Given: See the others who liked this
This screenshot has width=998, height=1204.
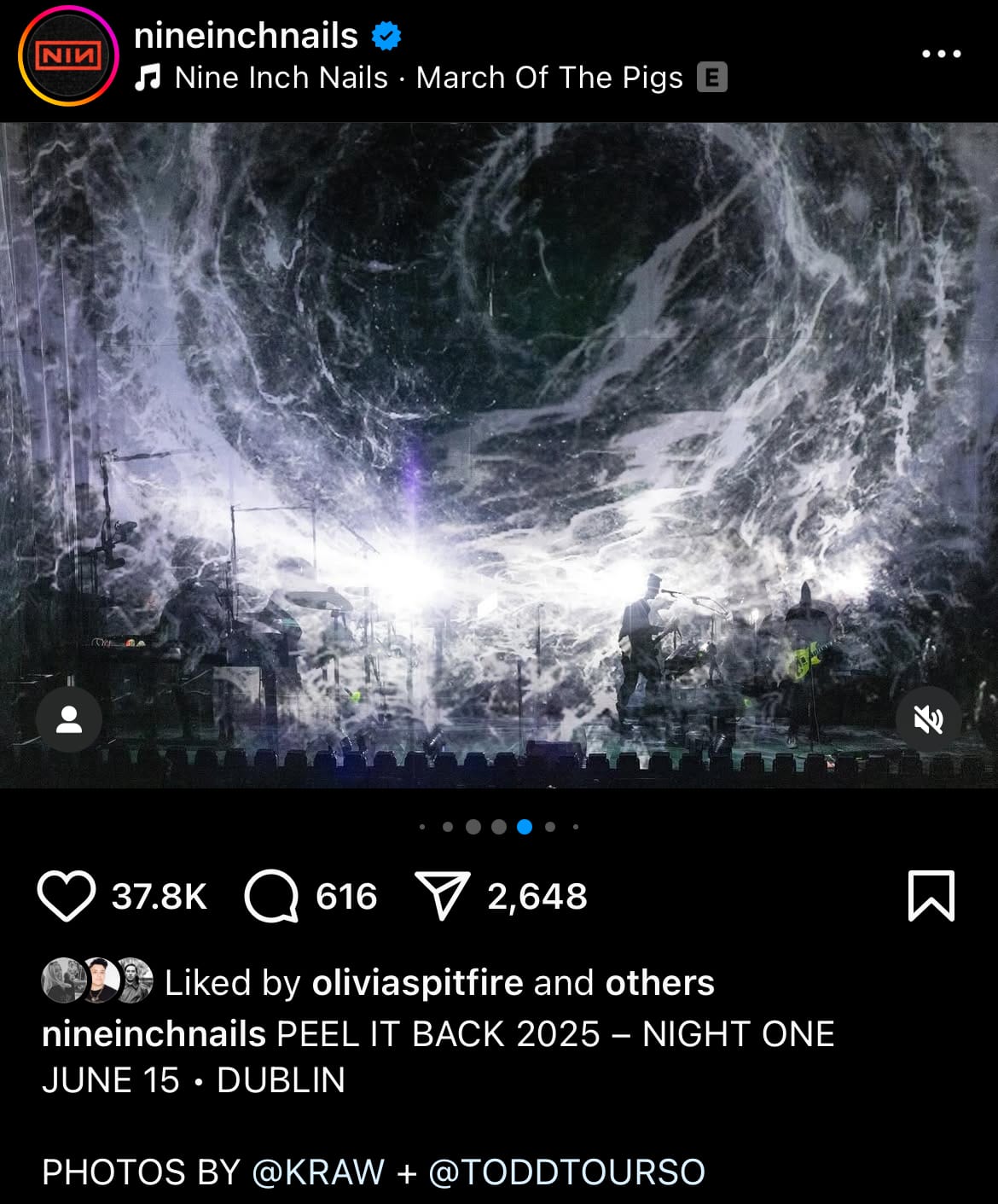Looking at the screenshot, I should pos(659,983).
